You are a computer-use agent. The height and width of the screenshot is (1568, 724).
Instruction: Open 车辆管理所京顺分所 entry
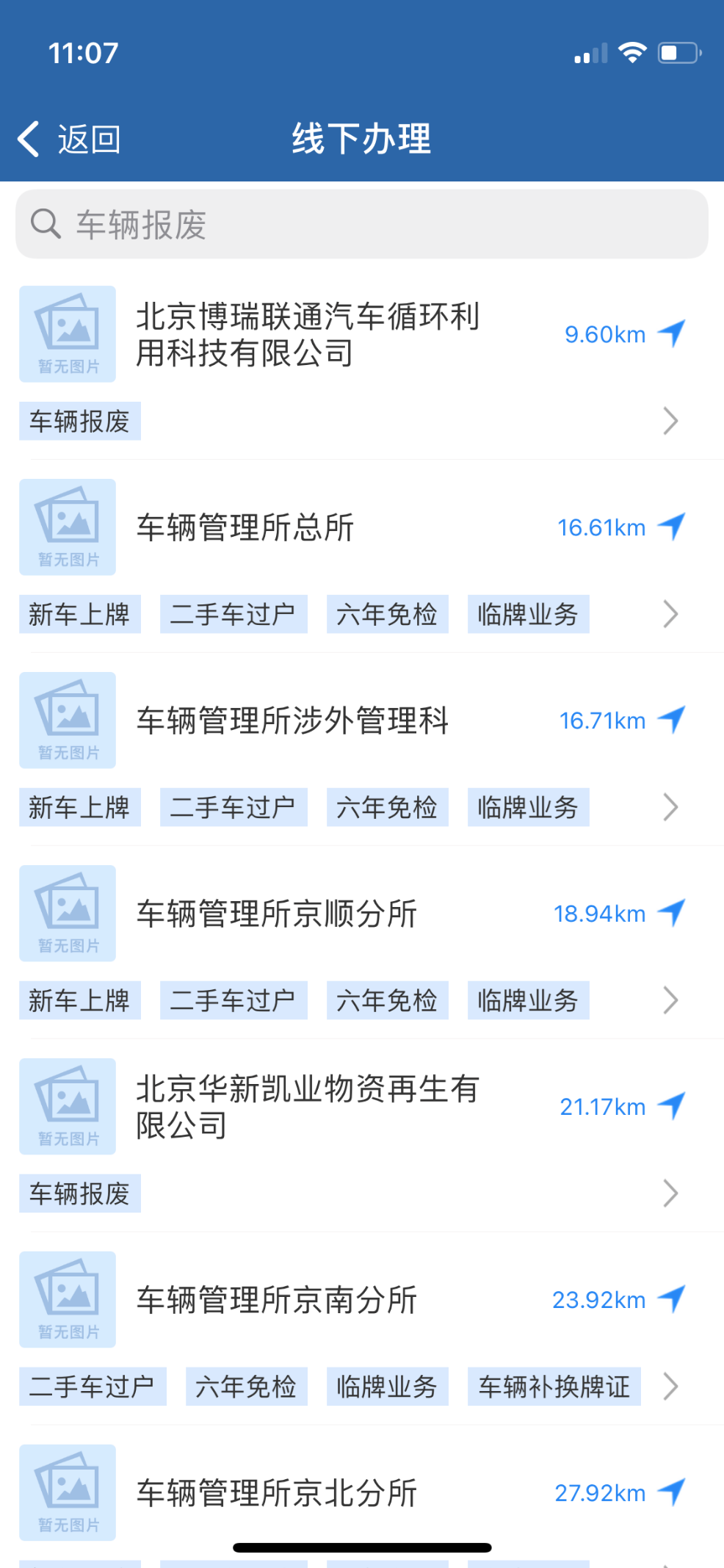pyautogui.click(x=277, y=914)
